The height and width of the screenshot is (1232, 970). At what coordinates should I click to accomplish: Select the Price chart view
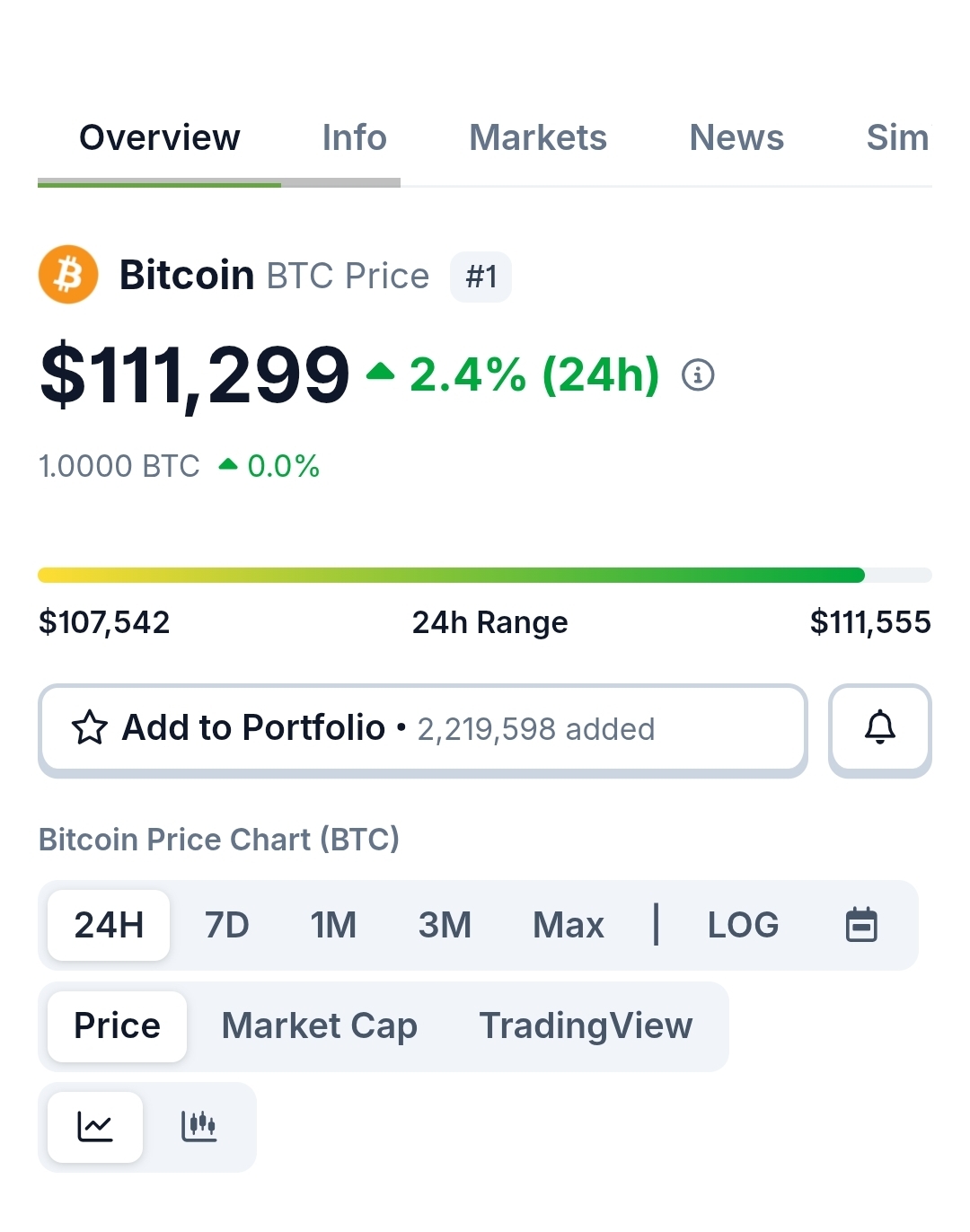click(x=117, y=1026)
